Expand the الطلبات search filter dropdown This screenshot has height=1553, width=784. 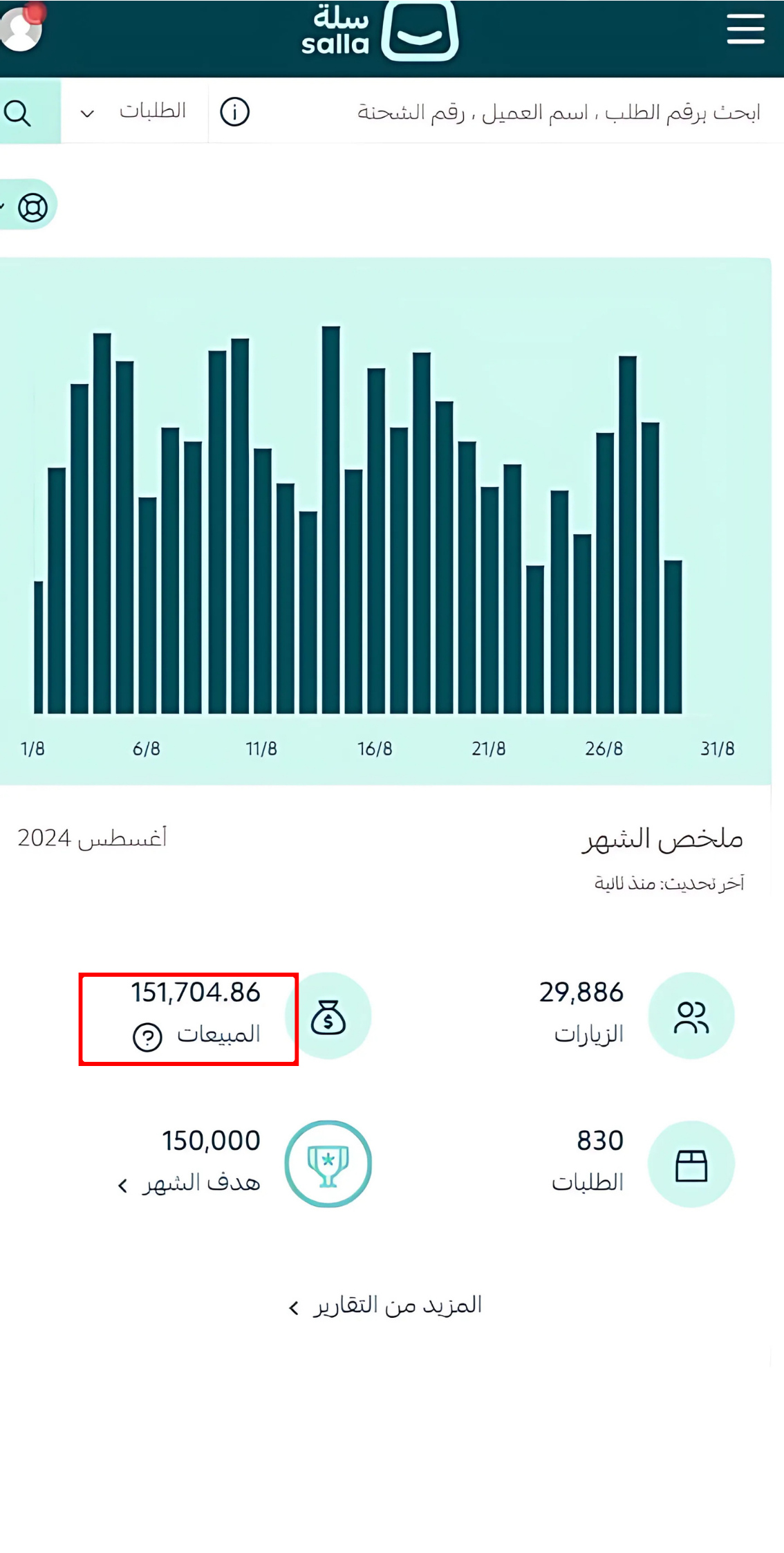click(135, 112)
